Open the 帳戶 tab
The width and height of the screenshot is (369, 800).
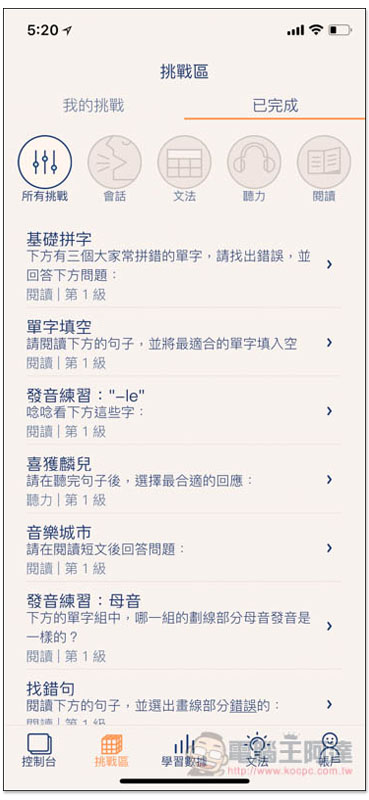330,751
